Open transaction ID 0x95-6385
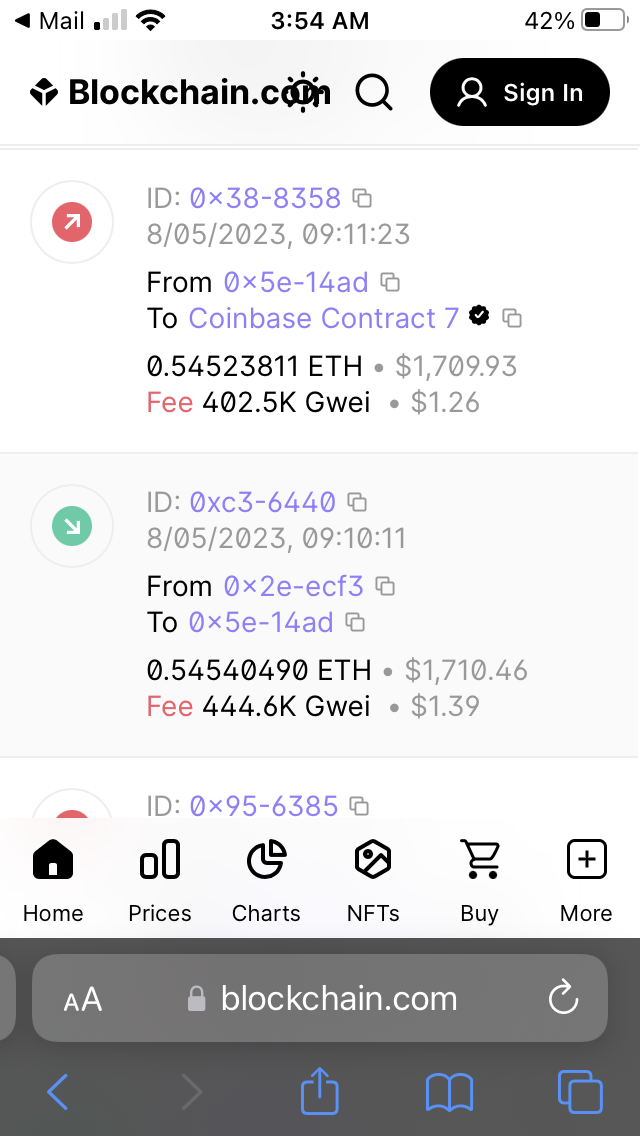Screen dimensions: 640x1136 pos(264,805)
